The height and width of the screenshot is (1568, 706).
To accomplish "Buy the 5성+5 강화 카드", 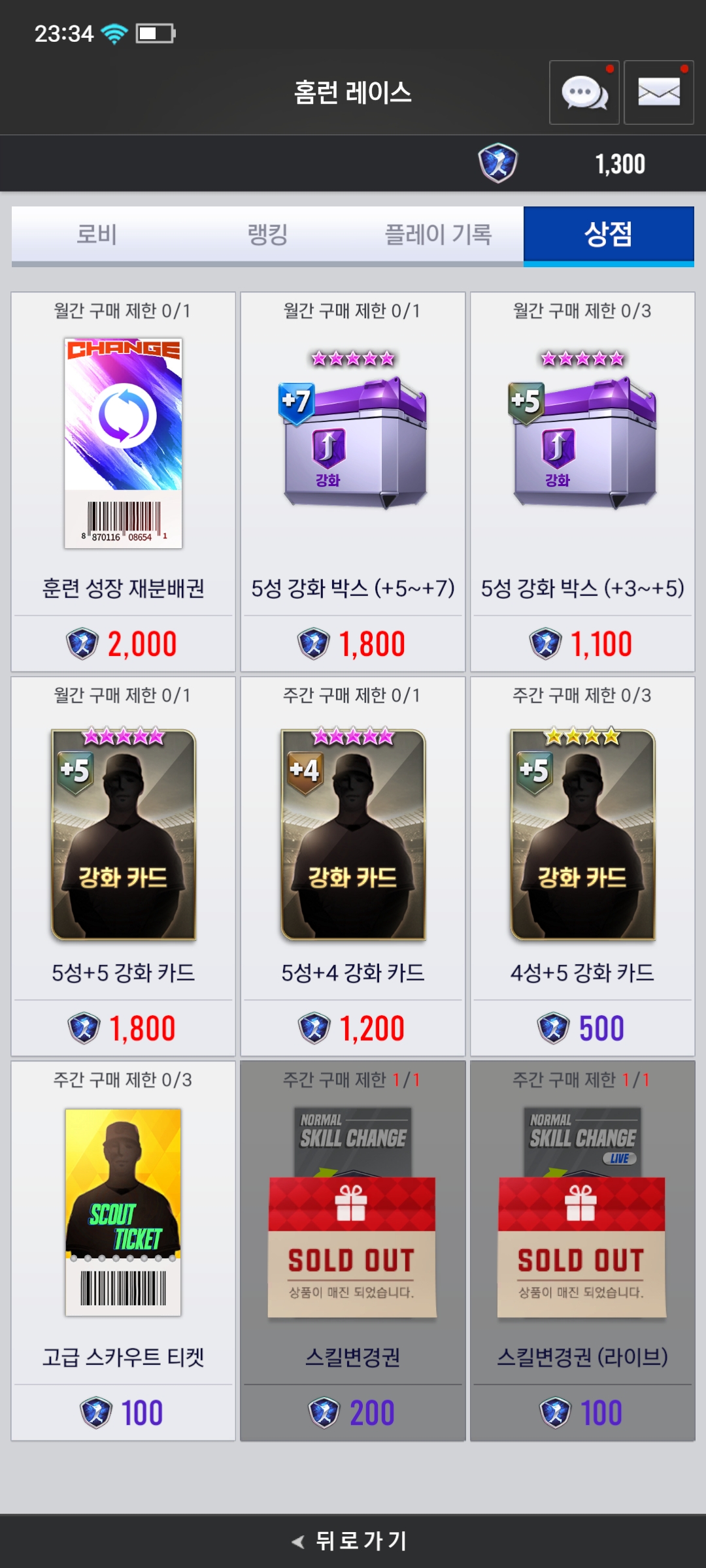I will pos(123,866).
